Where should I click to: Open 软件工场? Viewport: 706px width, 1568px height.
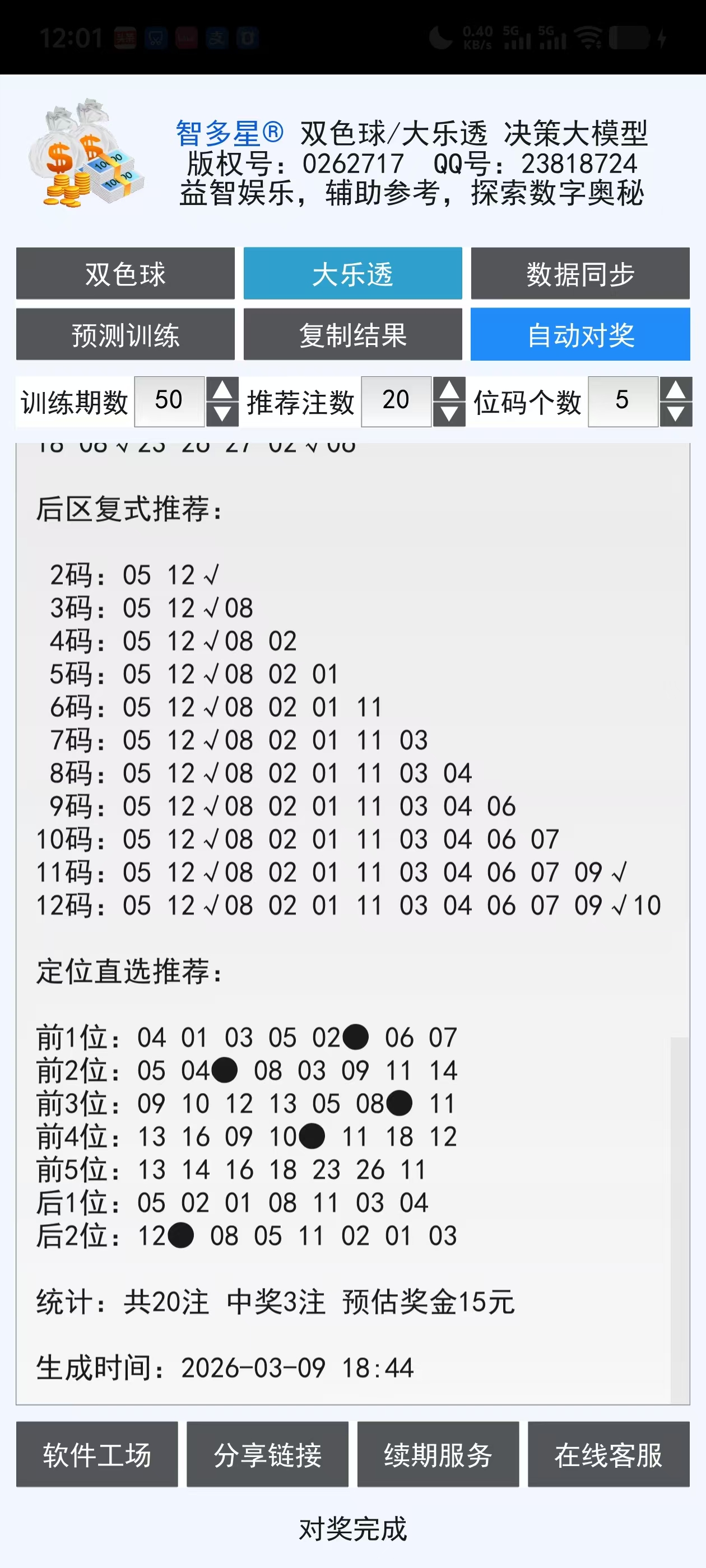tap(97, 1454)
